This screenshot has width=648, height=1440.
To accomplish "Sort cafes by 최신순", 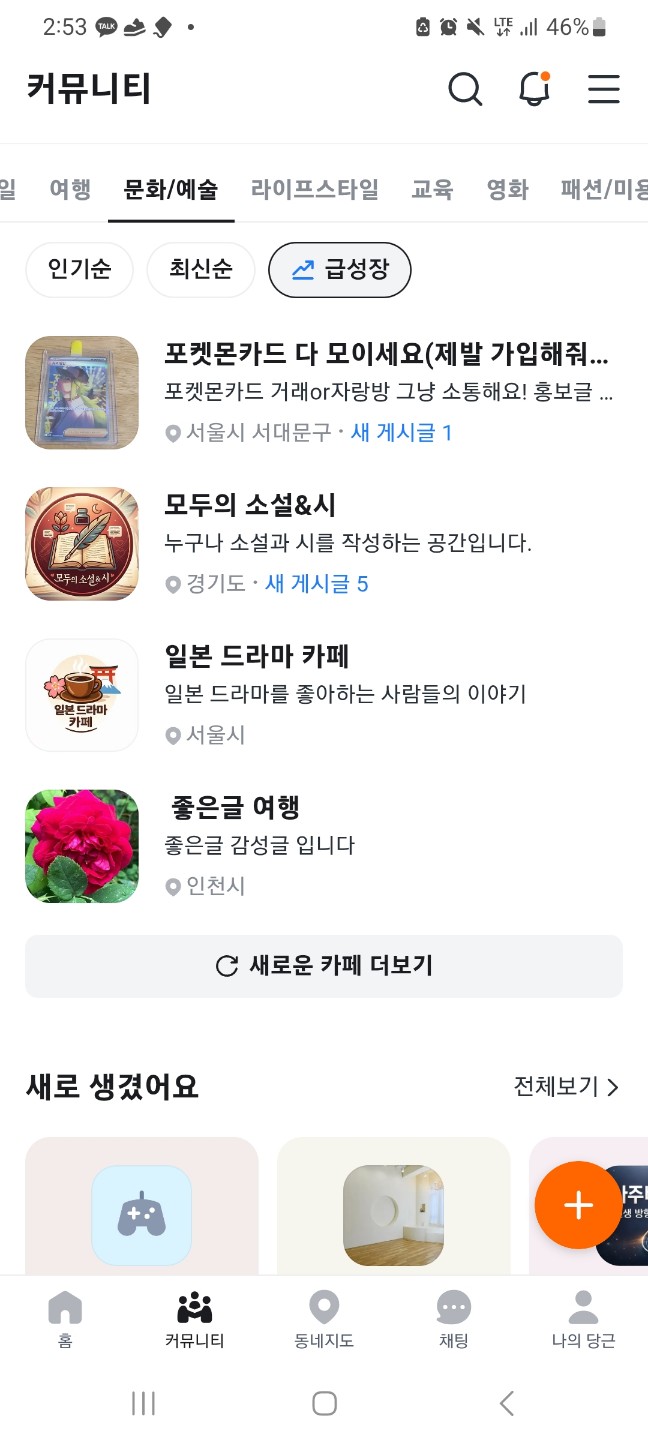I will [200, 269].
